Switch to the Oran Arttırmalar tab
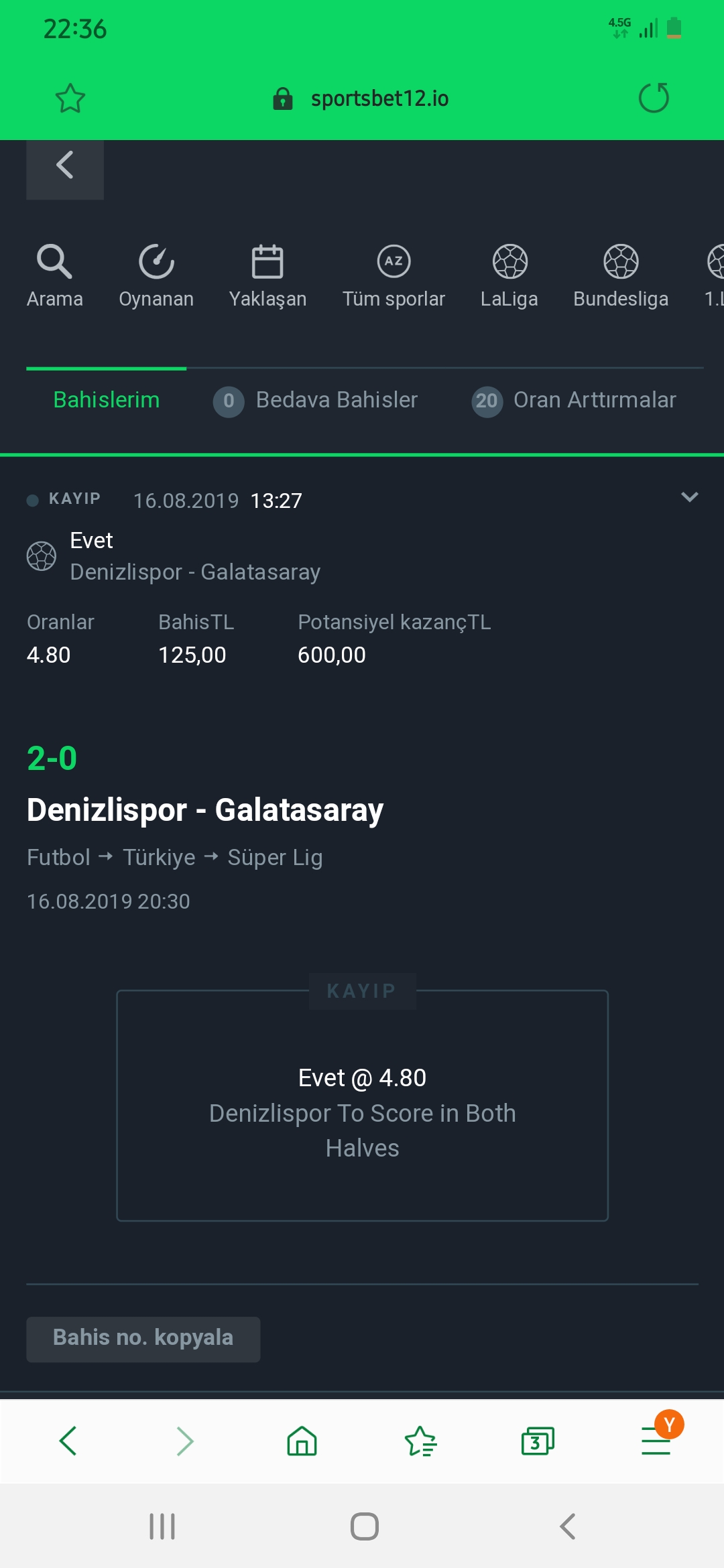 574,401
